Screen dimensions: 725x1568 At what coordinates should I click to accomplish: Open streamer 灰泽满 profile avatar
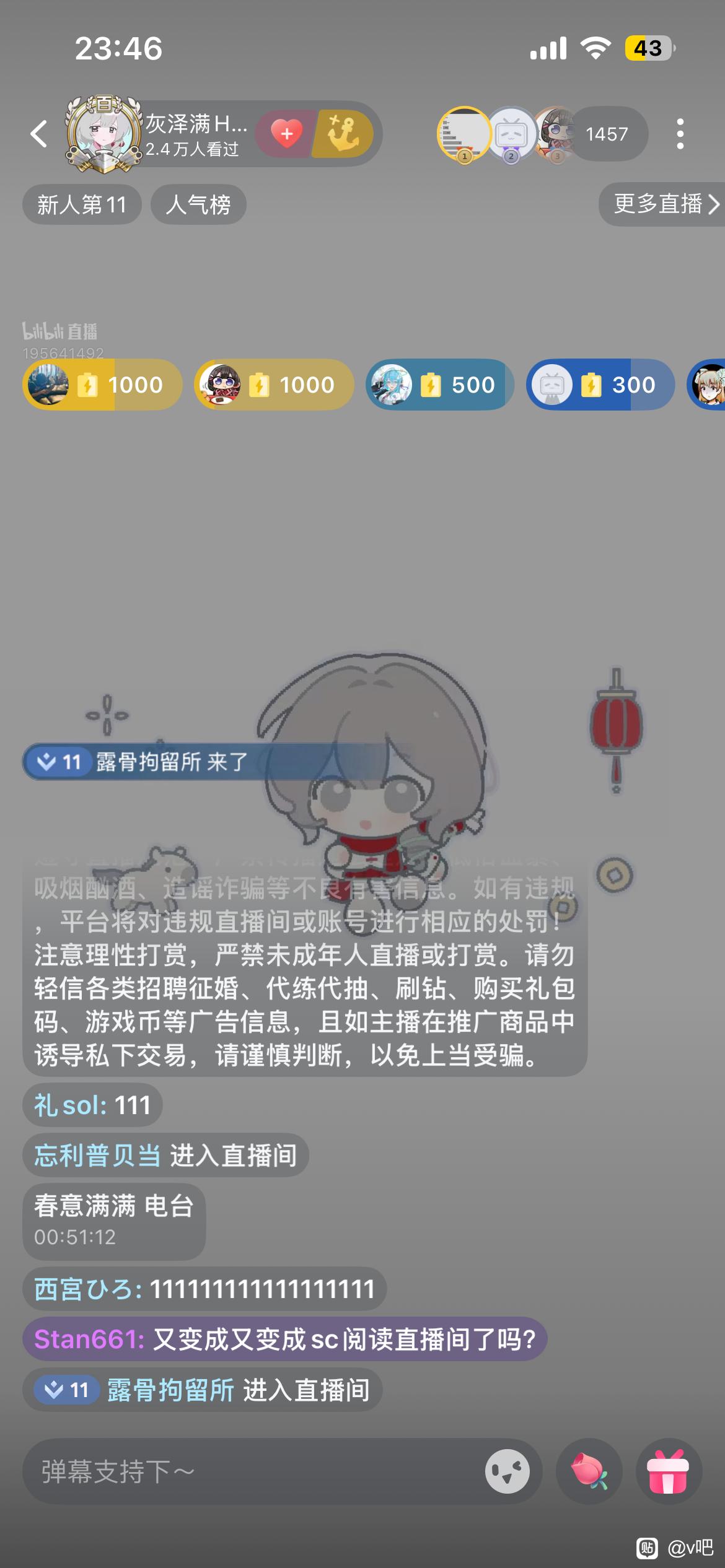point(103,134)
